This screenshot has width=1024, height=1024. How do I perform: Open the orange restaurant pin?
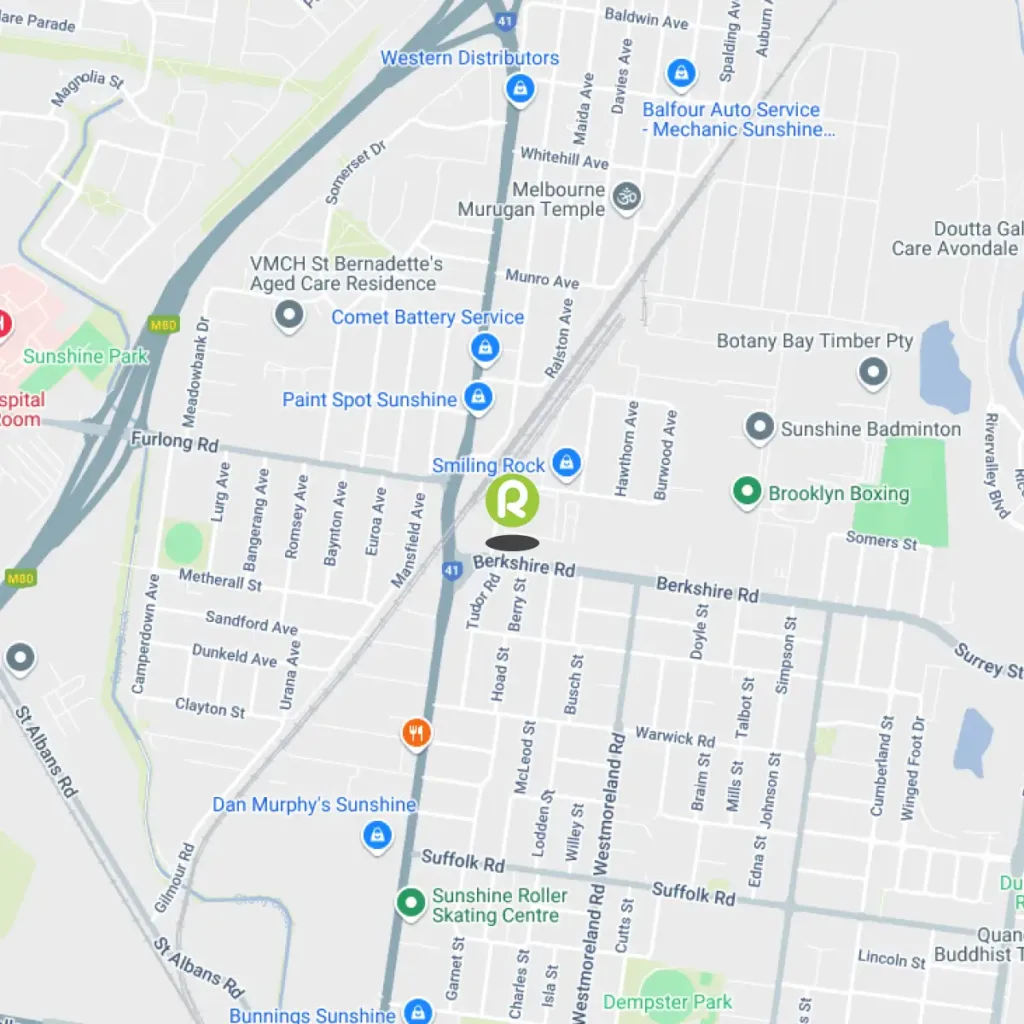pyautogui.click(x=417, y=734)
